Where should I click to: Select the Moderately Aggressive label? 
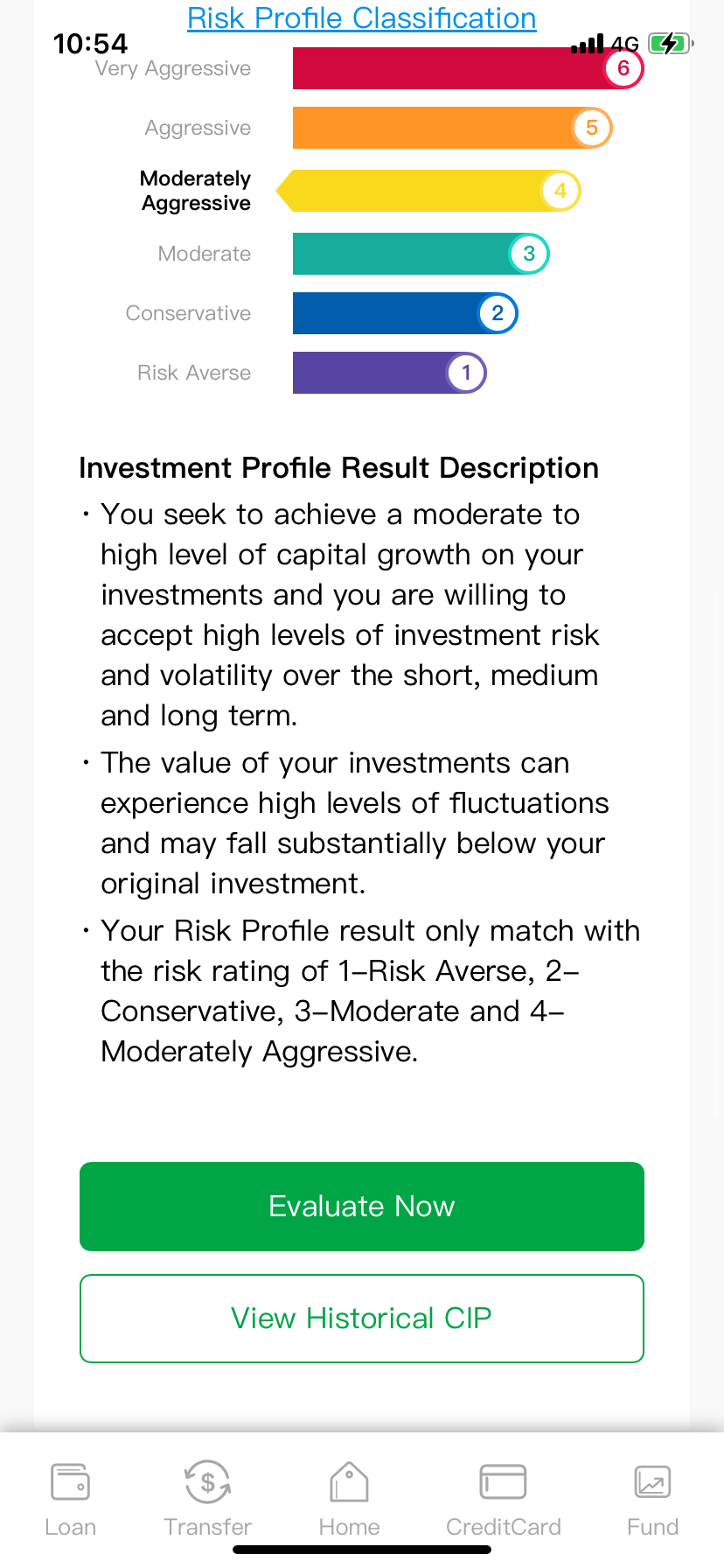click(195, 191)
